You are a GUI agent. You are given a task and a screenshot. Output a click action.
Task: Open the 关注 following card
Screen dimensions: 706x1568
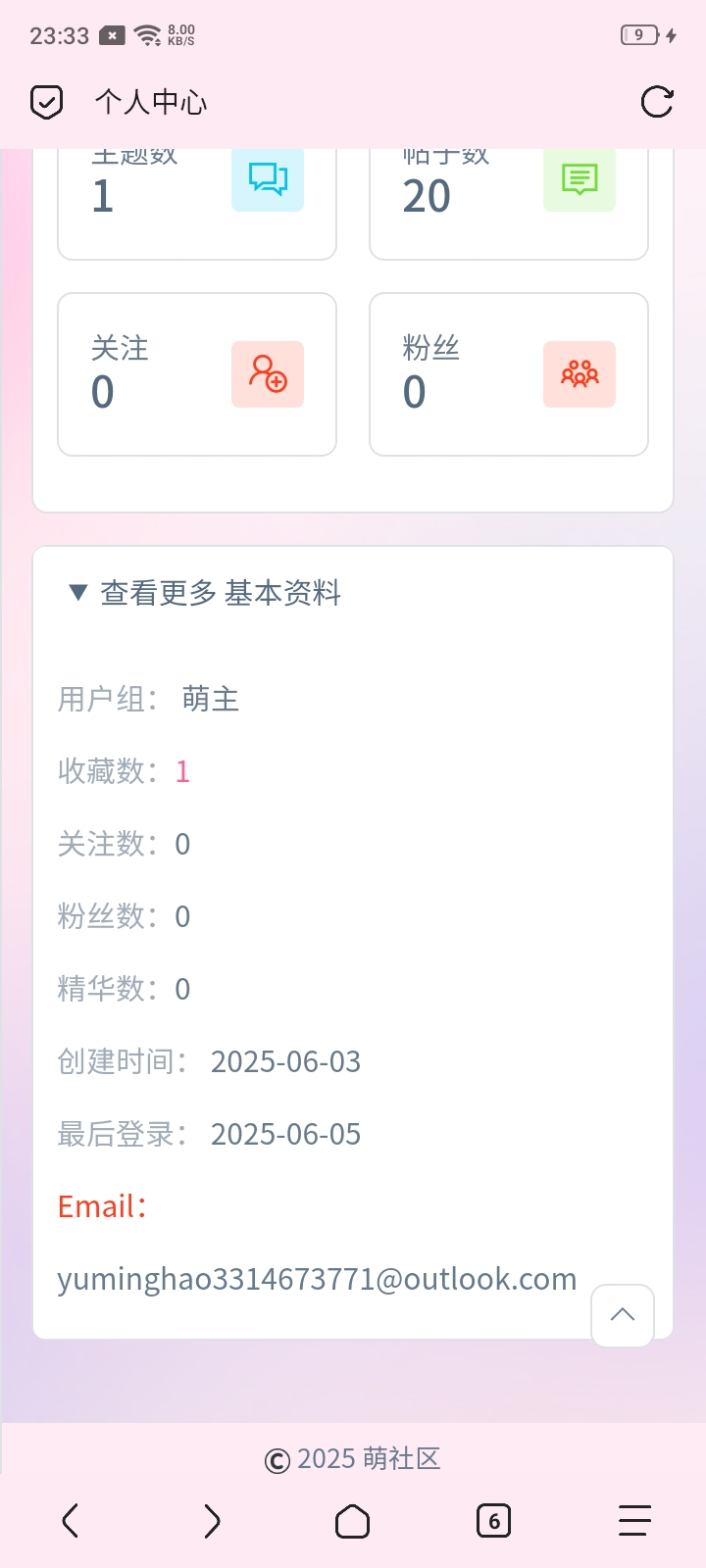(x=197, y=374)
